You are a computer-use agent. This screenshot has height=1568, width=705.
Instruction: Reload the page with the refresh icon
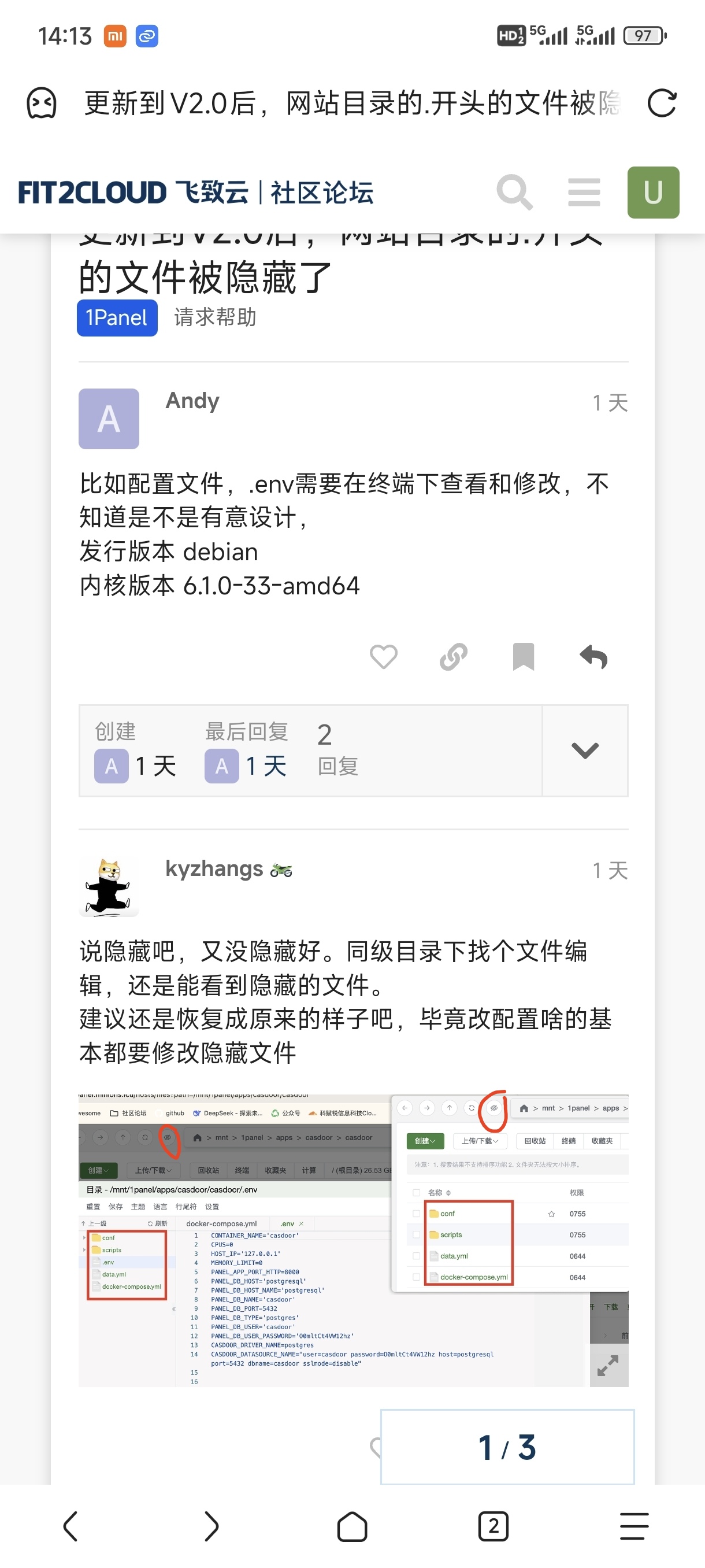[x=662, y=103]
